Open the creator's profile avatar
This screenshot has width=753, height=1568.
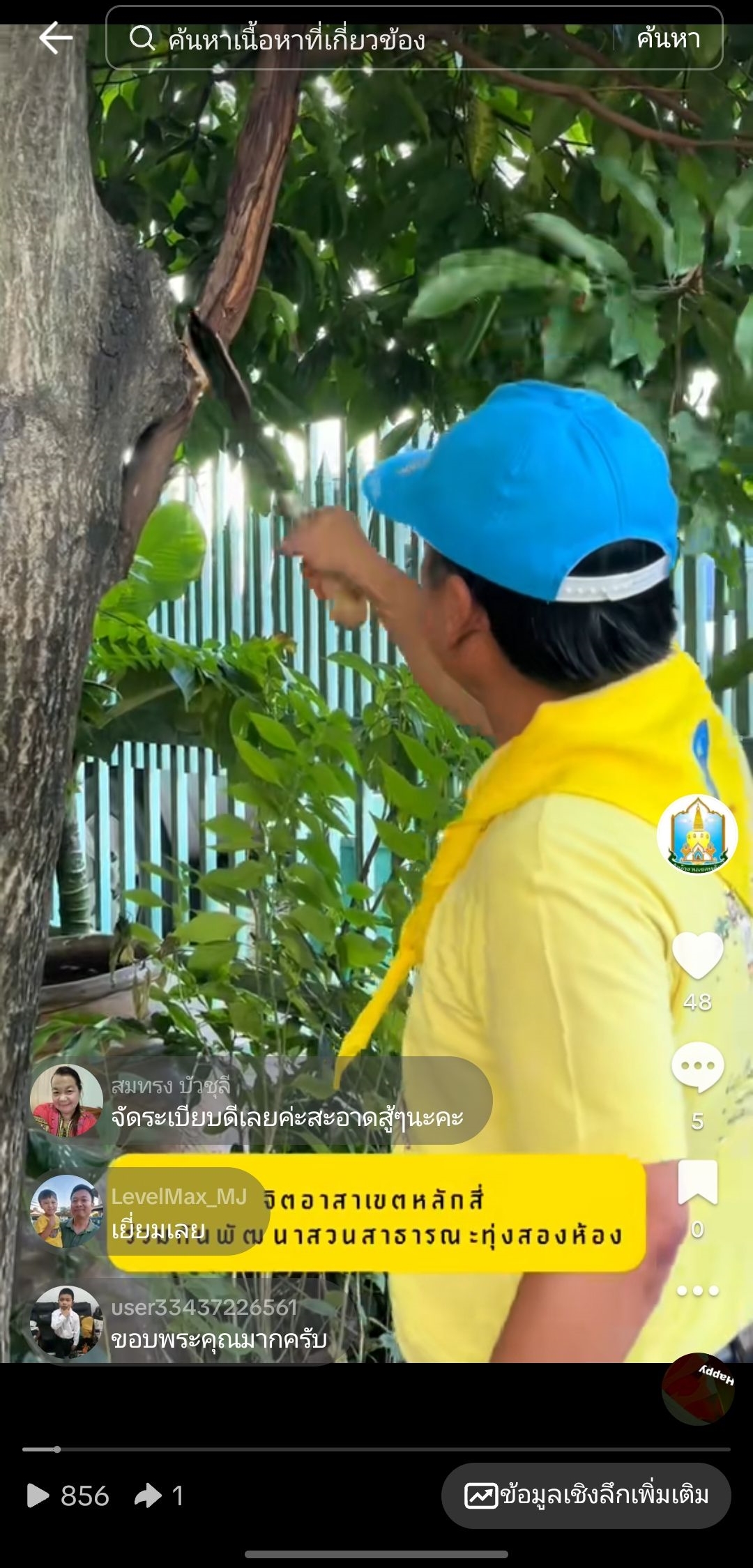coord(697,834)
